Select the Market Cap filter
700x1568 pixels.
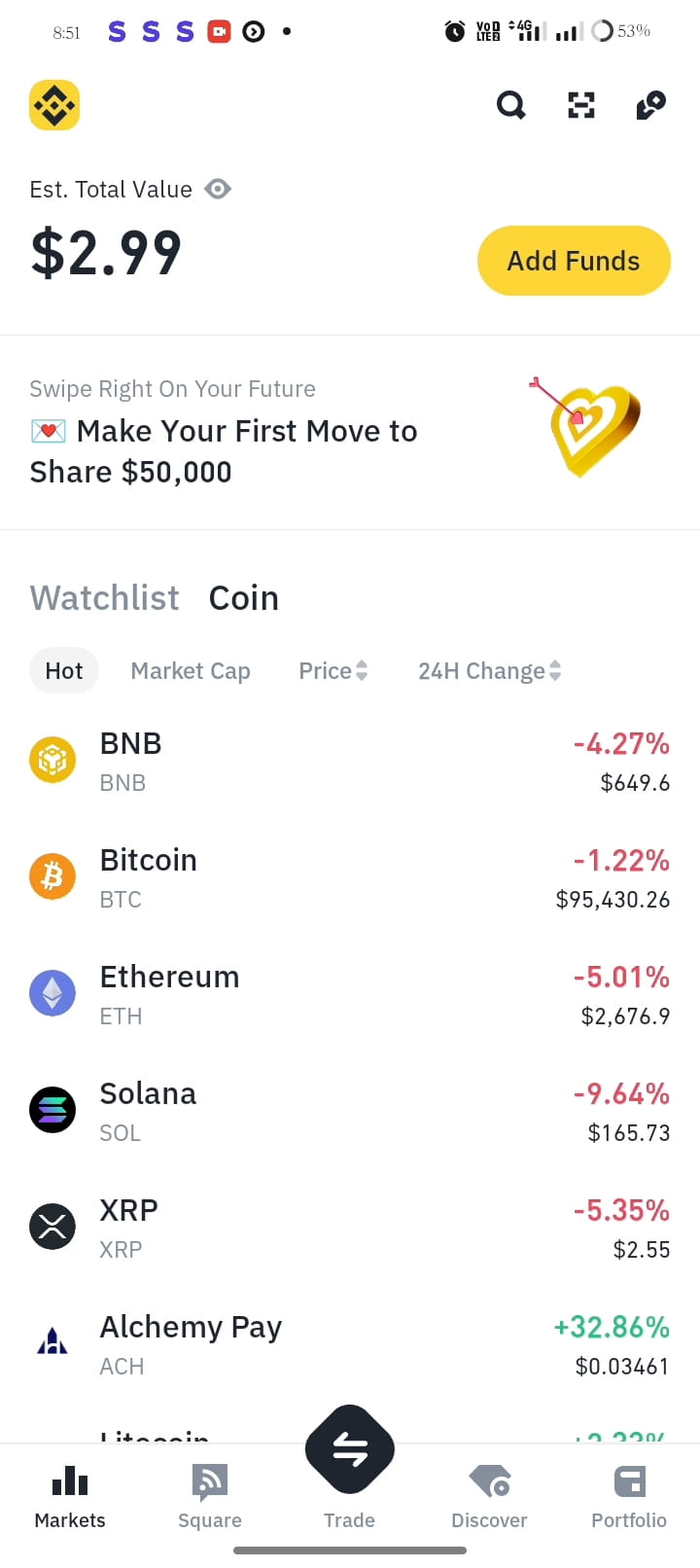pos(191,670)
